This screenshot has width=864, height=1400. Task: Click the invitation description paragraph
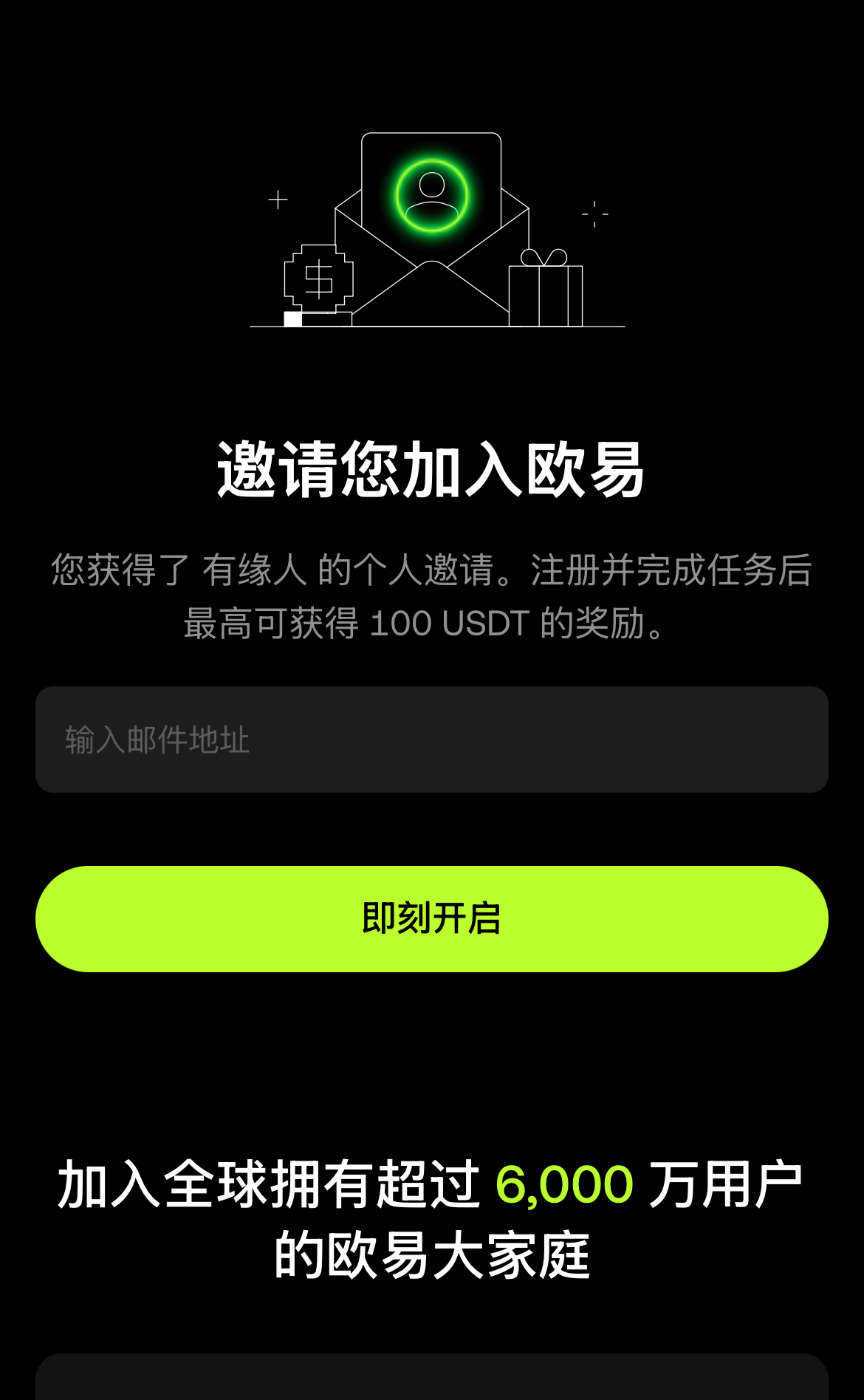(432, 595)
